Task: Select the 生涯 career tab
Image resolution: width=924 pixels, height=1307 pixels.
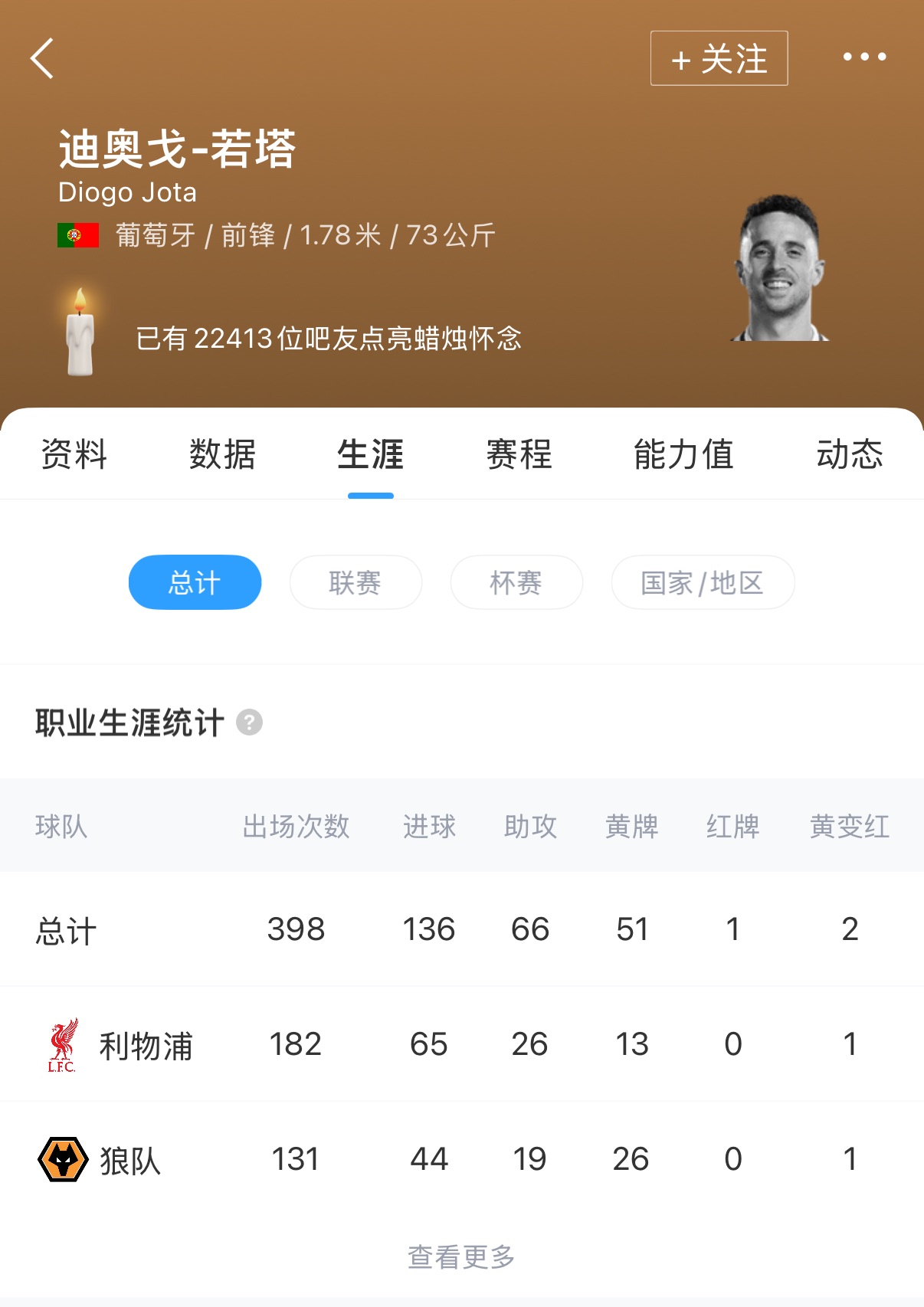Action: 371,454
